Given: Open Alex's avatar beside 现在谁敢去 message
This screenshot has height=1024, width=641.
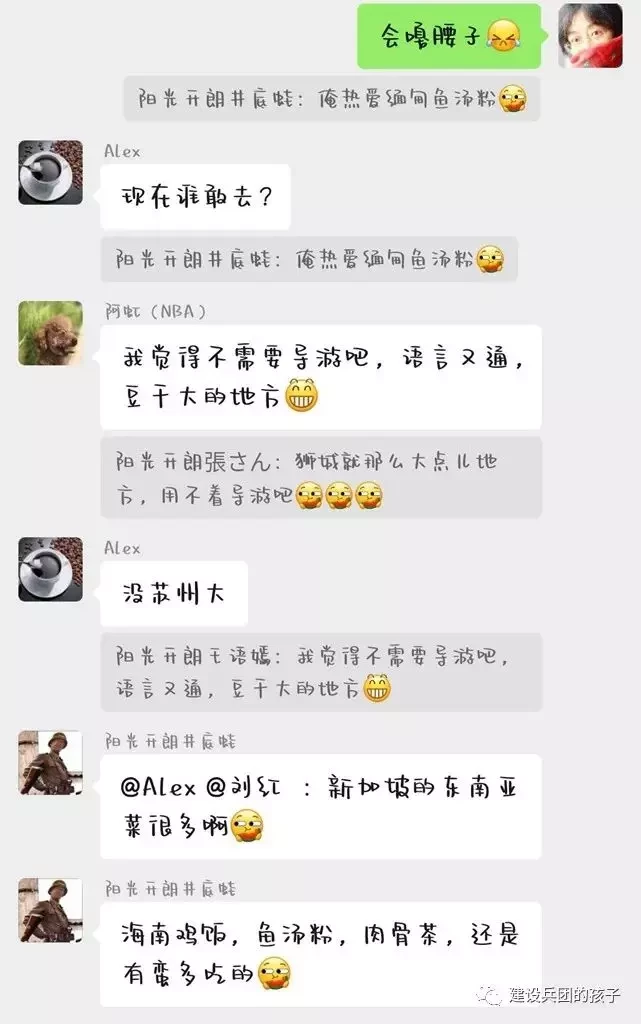Looking at the screenshot, I should pyautogui.click(x=50, y=173).
